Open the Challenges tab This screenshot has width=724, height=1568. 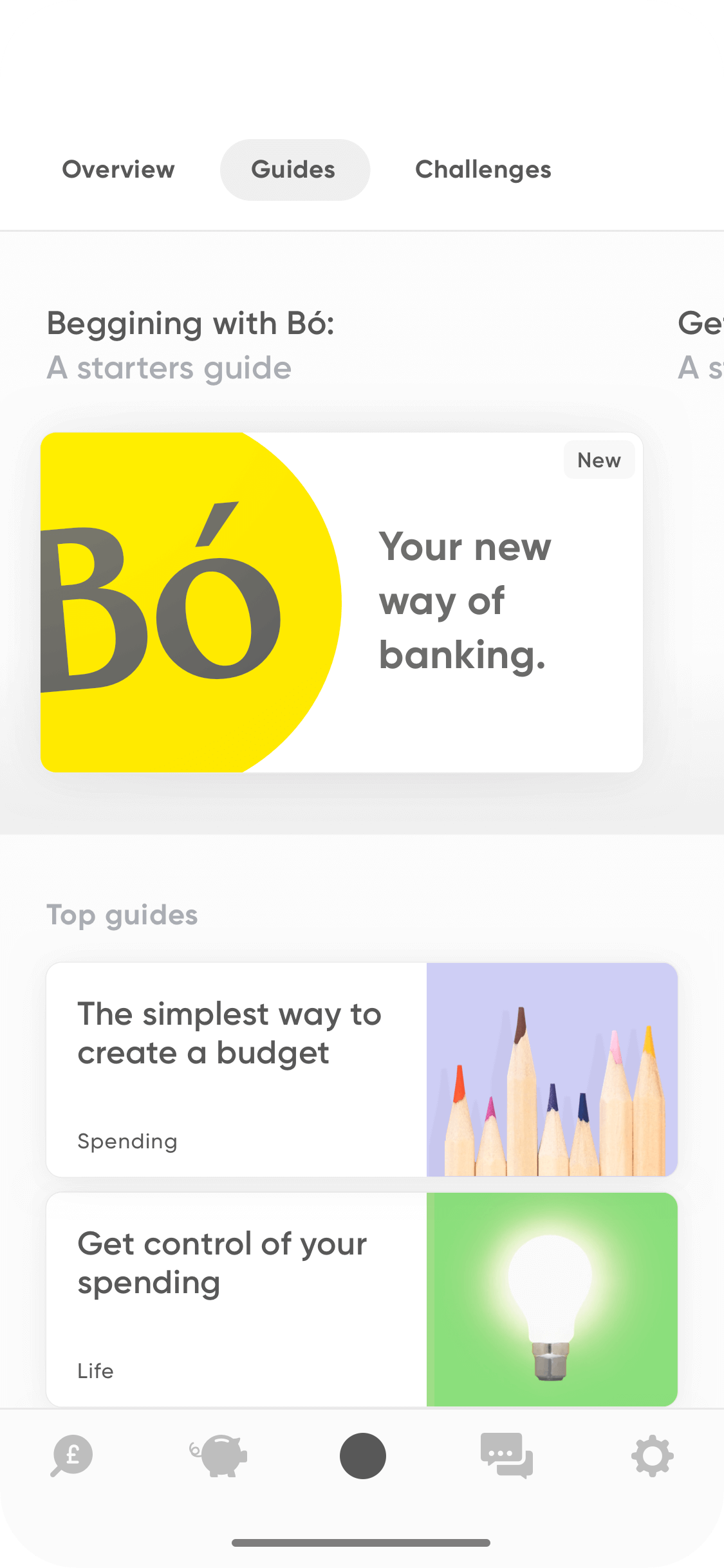[x=483, y=170]
